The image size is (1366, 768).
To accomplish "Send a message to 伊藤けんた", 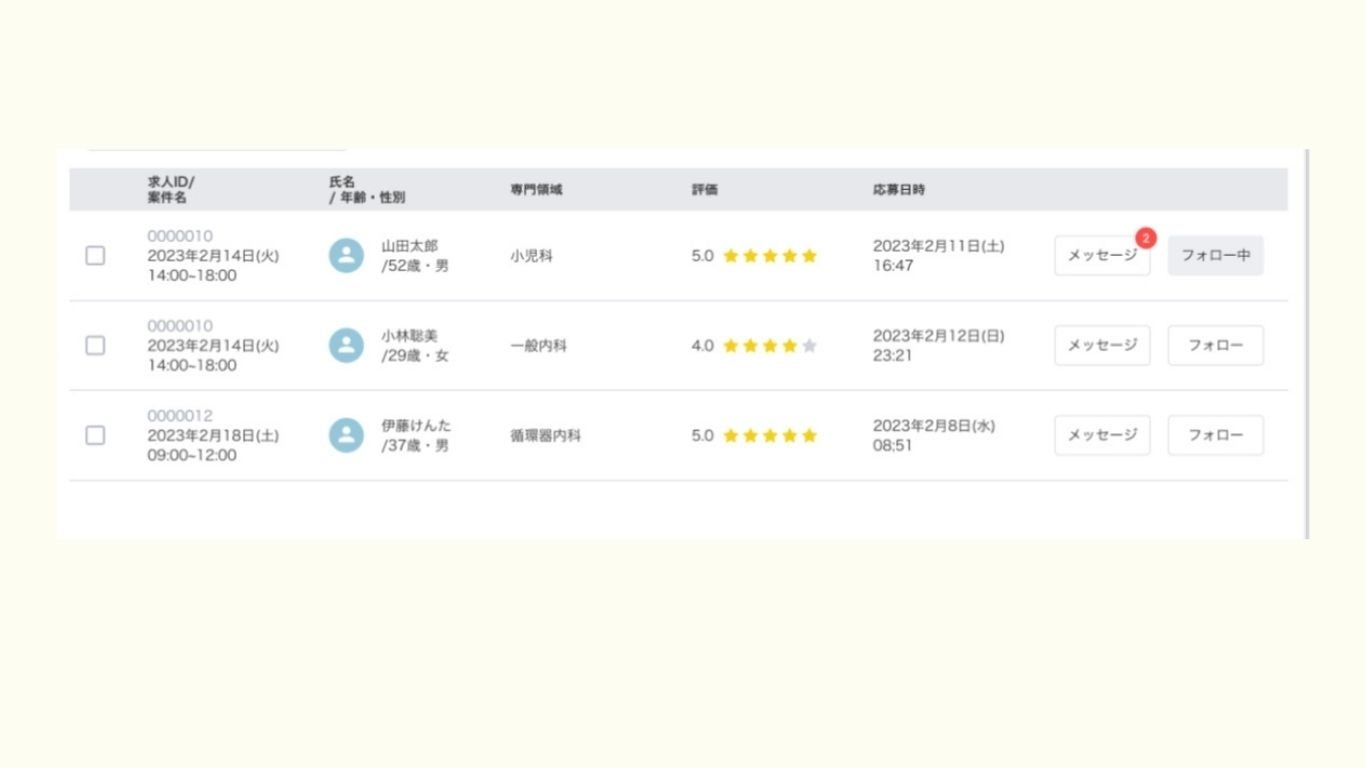I will tap(1102, 436).
